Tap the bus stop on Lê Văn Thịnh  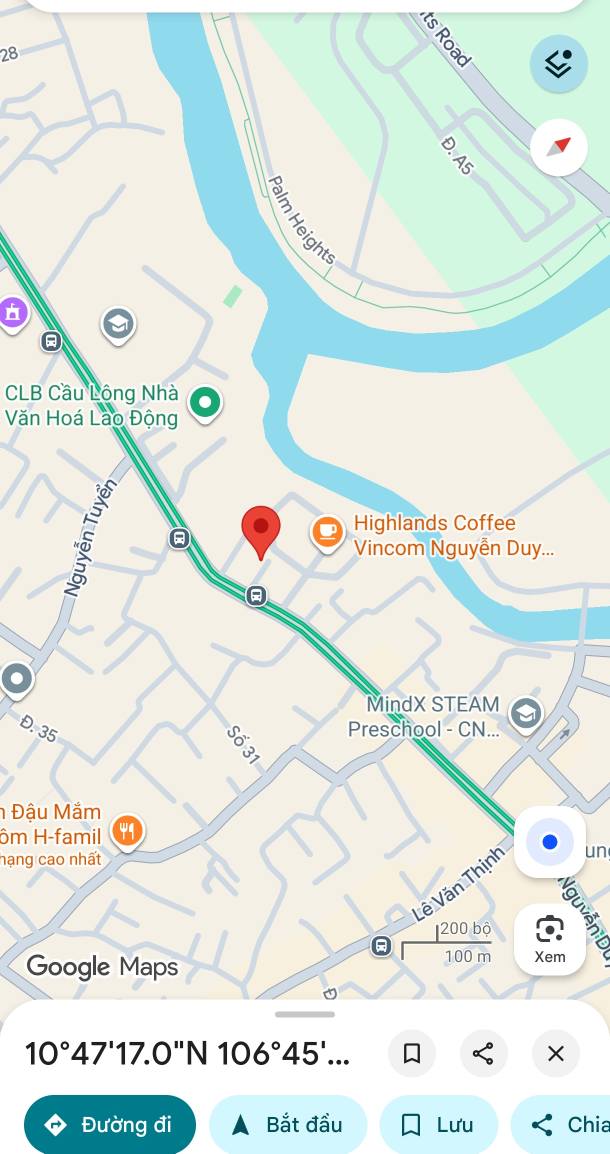[x=381, y=945]
